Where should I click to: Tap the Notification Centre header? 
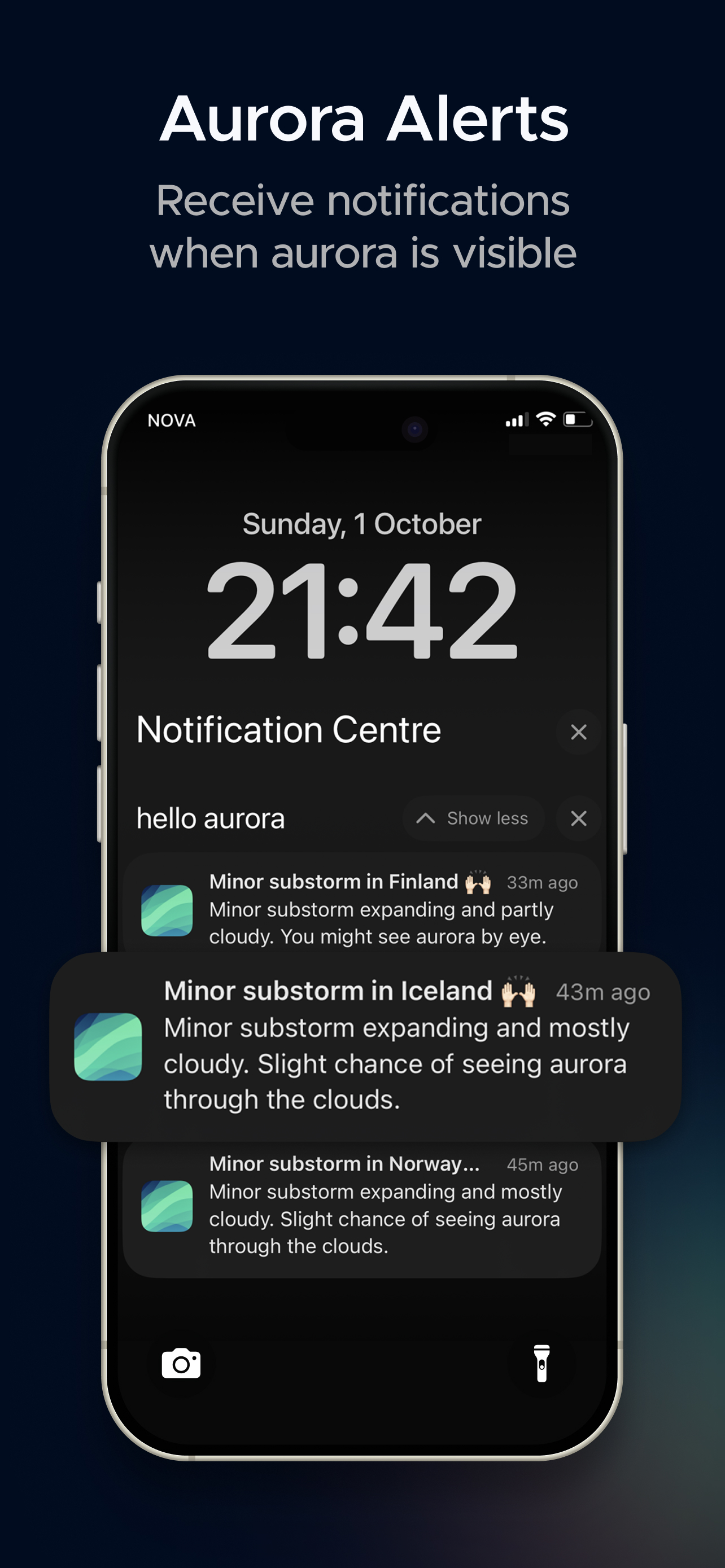pos(289,730)
